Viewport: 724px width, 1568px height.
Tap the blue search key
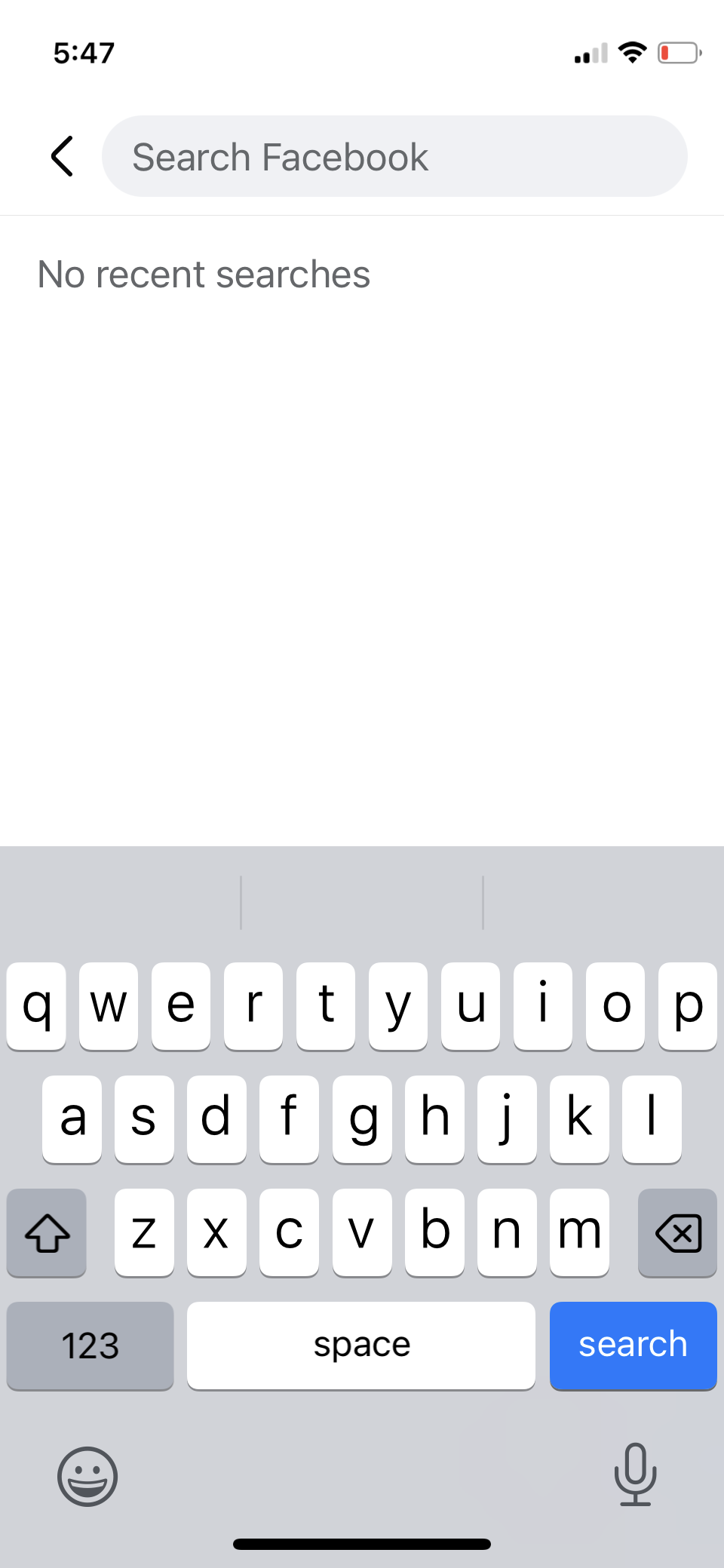pyautogui.click(x=633, y=1345)
